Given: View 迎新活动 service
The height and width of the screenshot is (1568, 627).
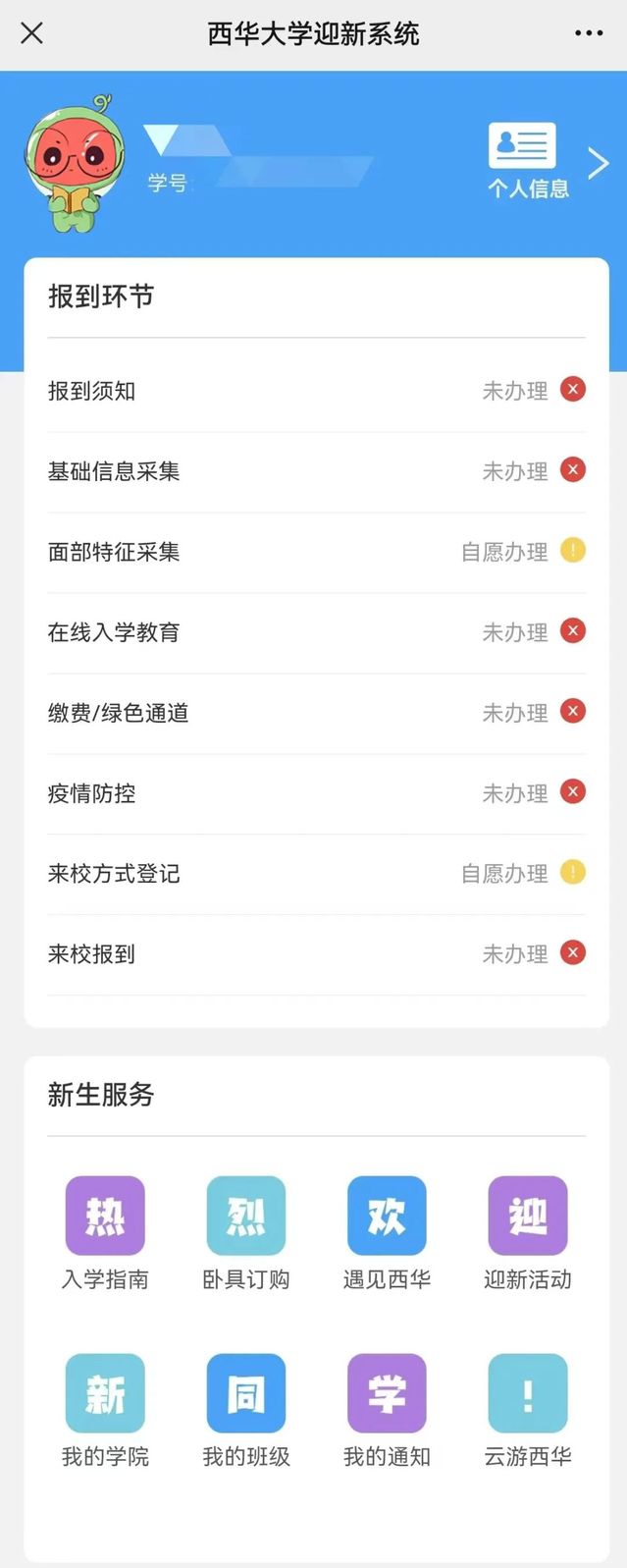Looking at the screenshot, I should [528, 1217].
